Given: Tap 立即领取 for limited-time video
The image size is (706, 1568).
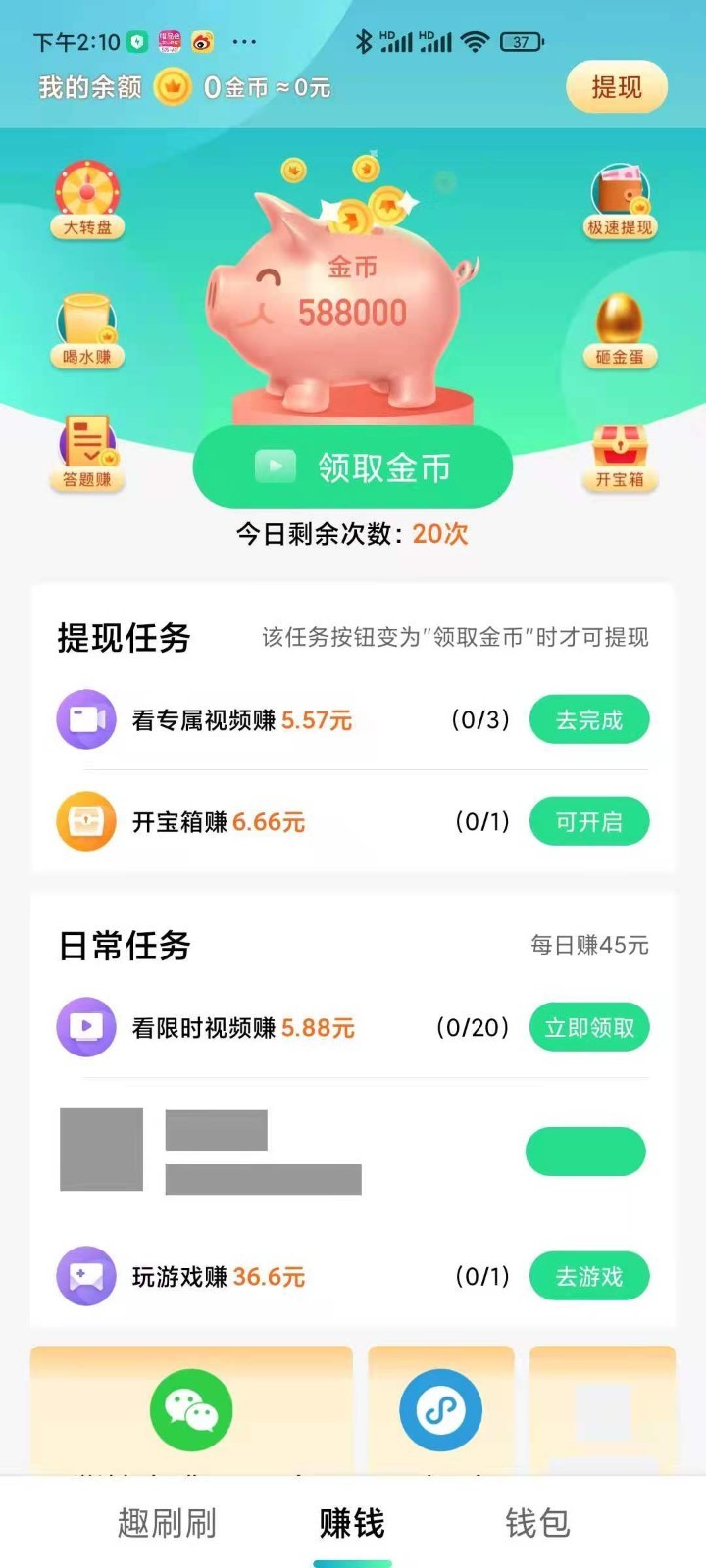Looking at the screenshot, I should [x=589, y=1027].
